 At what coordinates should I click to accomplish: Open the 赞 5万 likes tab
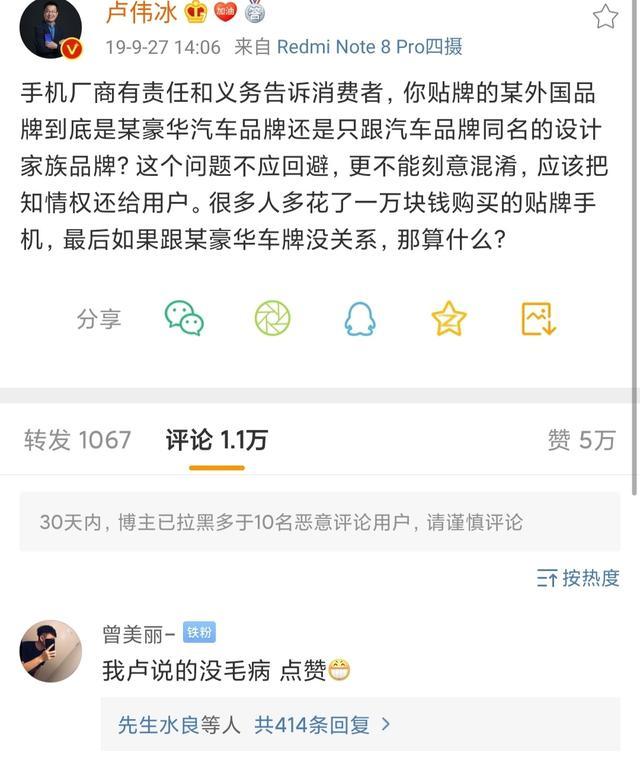[581, 440]
